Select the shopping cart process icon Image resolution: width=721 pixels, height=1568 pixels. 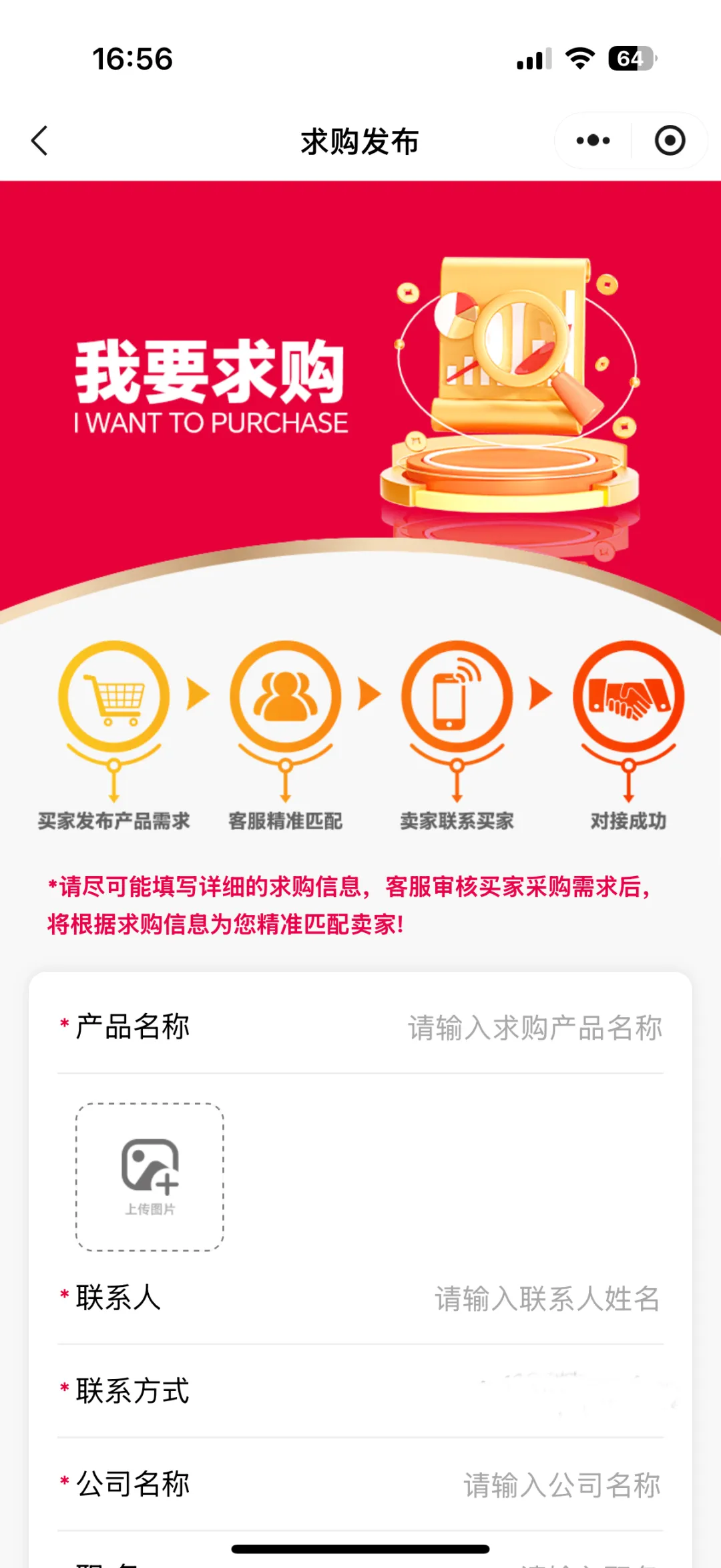[113, 697]
